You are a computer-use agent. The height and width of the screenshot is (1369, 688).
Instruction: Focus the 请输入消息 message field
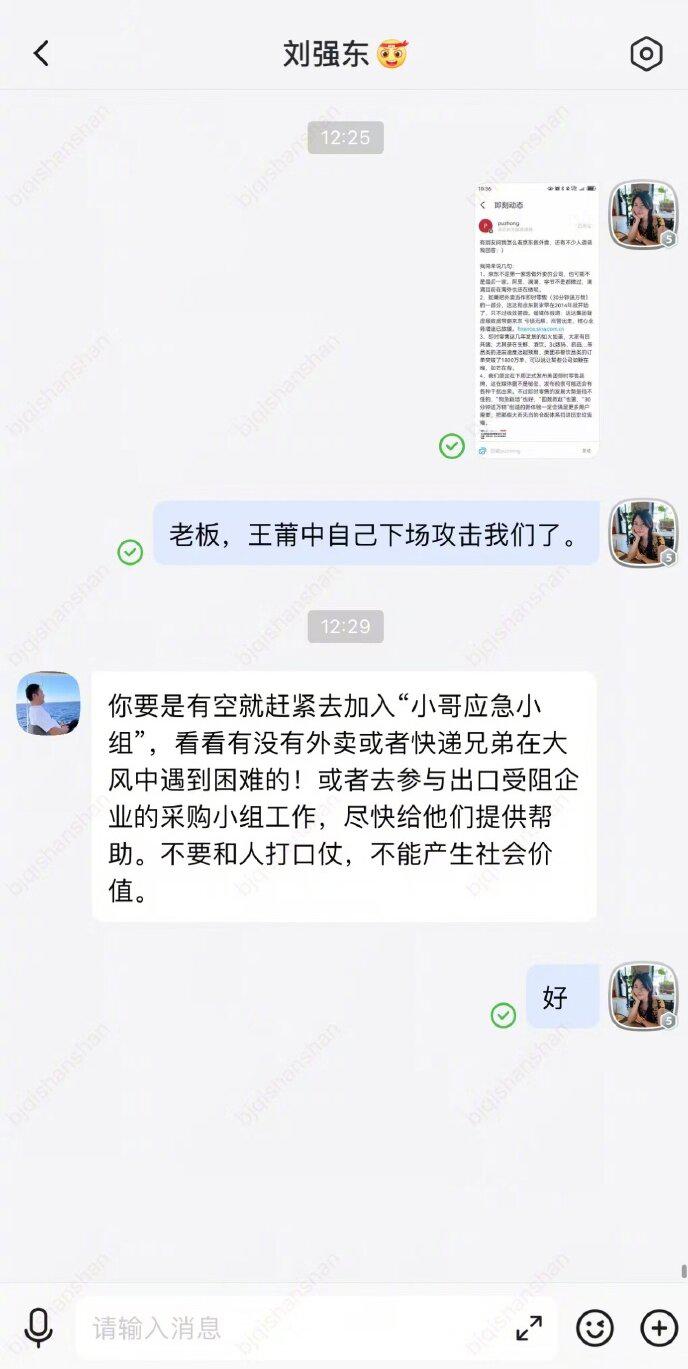pos(290,1328)
